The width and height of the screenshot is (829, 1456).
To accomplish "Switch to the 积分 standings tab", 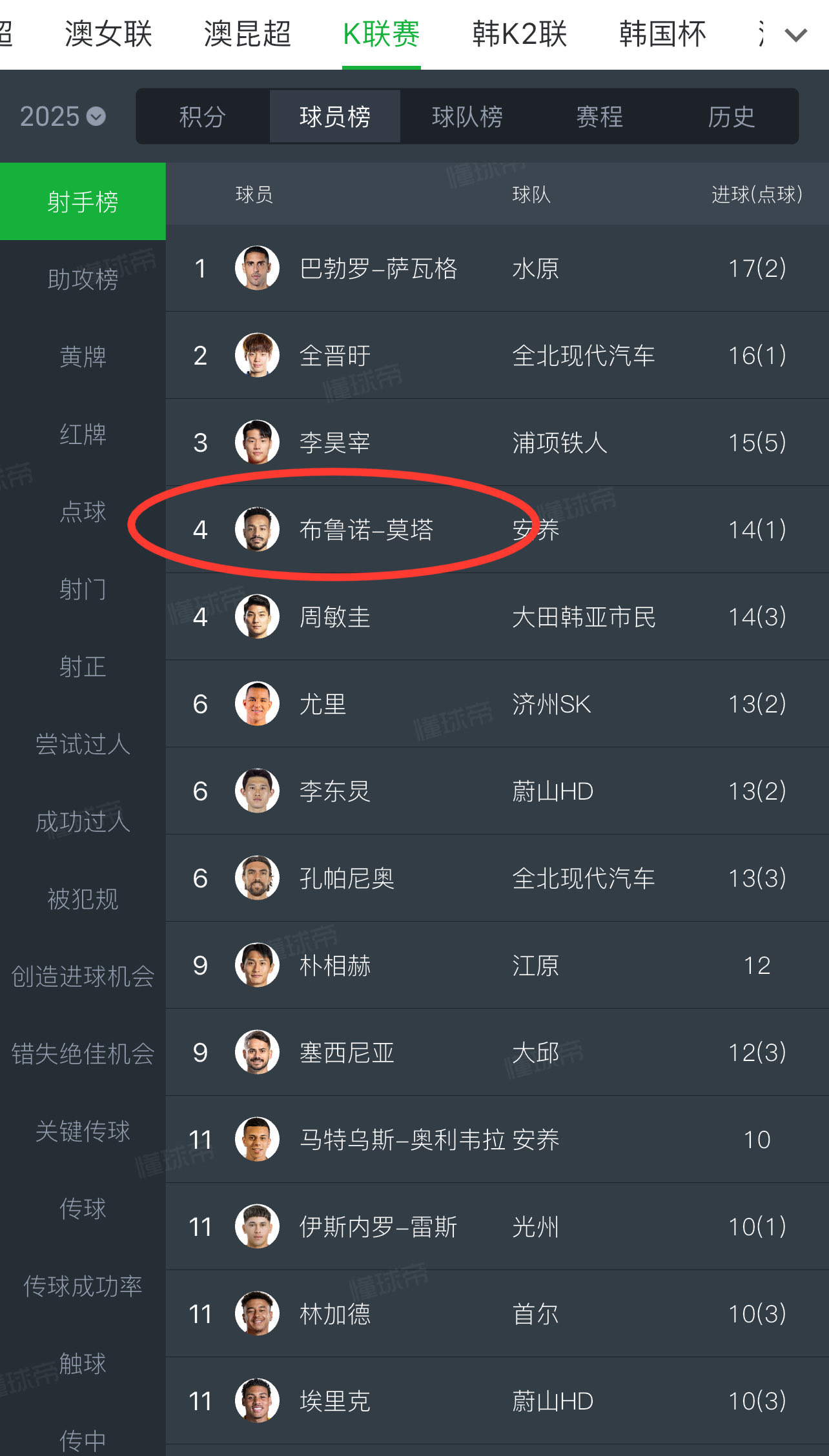I will click(202, 117).
